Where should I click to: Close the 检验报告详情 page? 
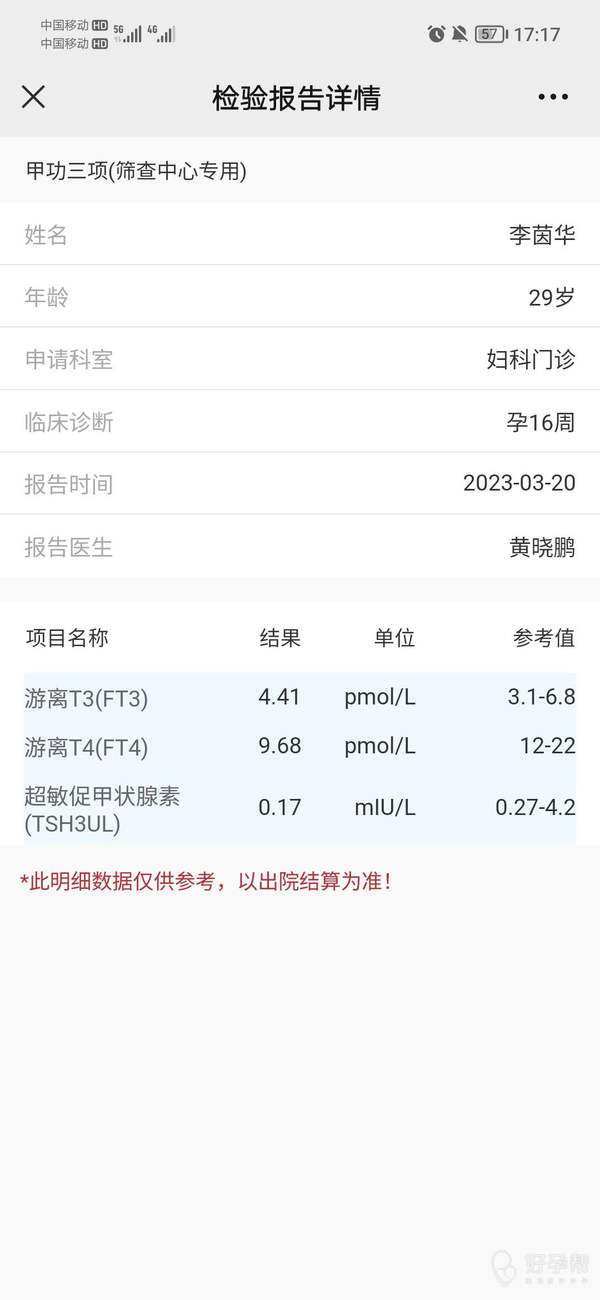click(x=33, y=97)
